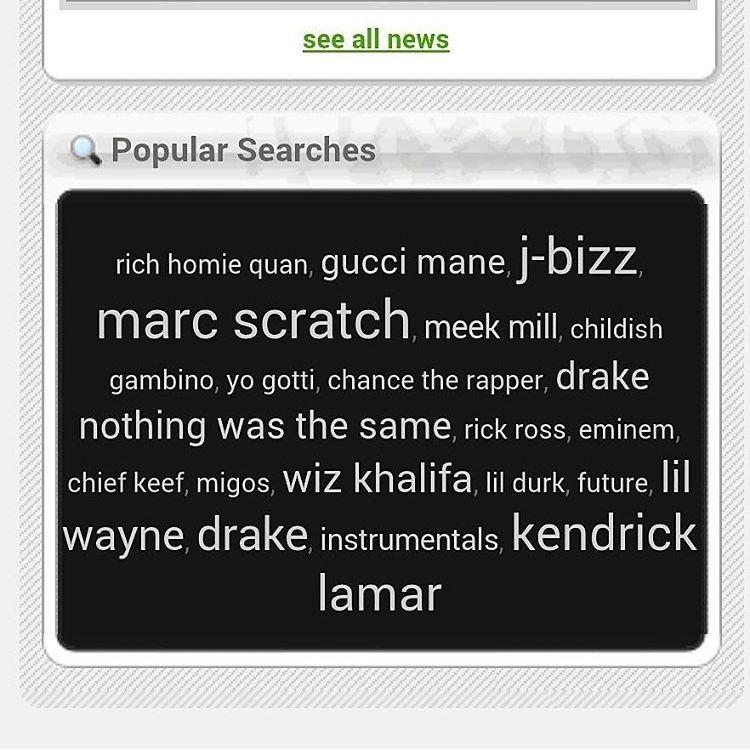Tap the future search tag
The width and height of the screenshot is (750, 750).
612,483
